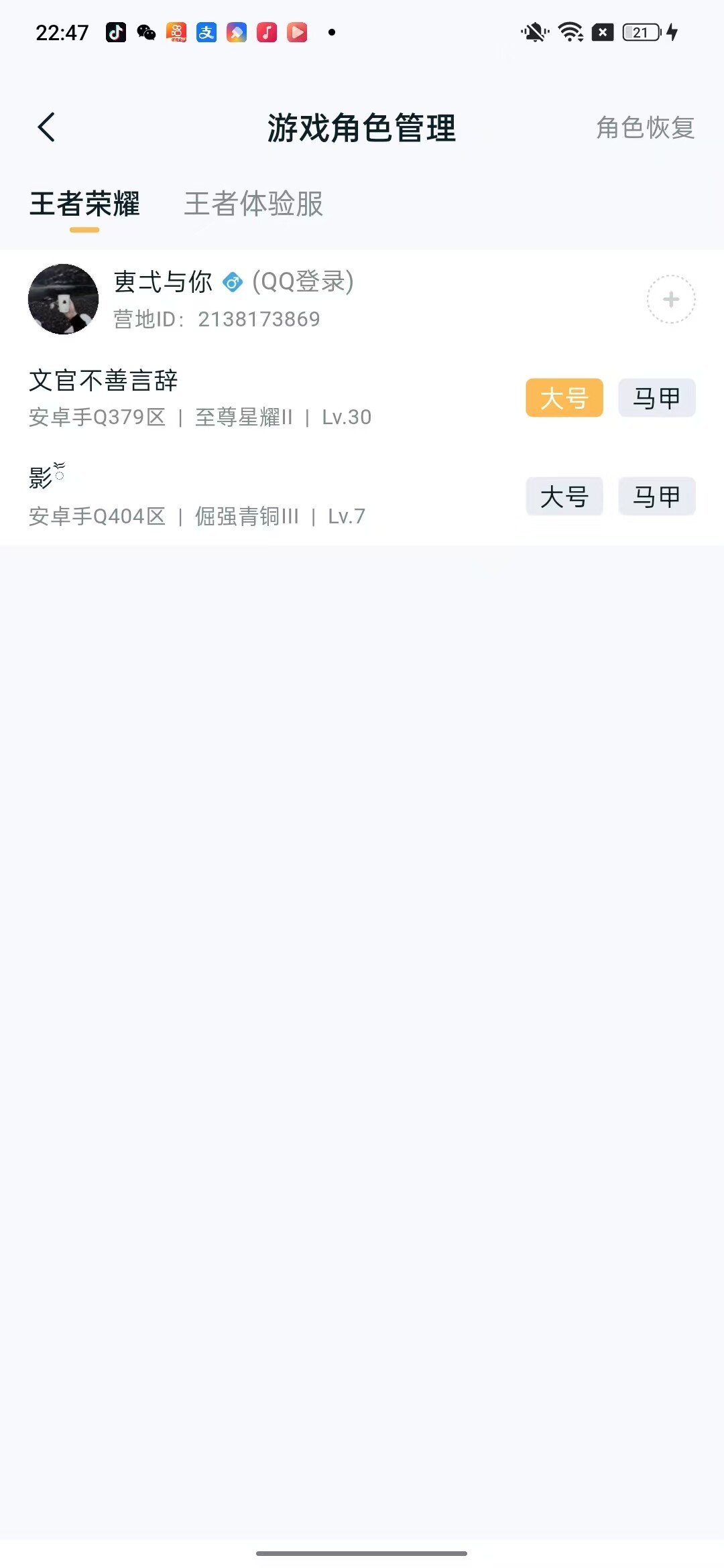Tap 马甲 for 文官不善言辞
Image resolution: width=724 pixels, height=1568 pixels.
click(656, 398)
